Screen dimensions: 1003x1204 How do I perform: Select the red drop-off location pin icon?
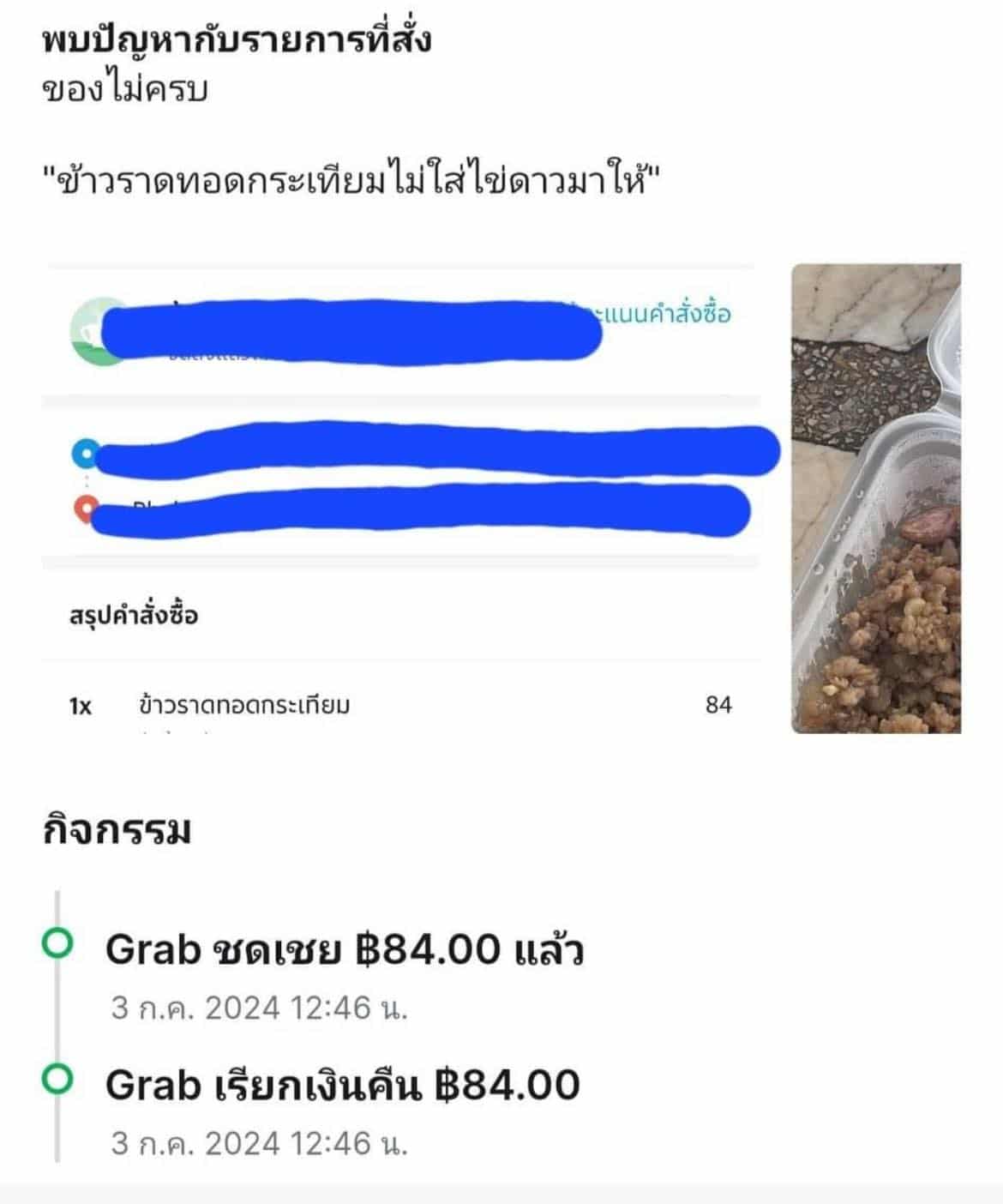tap(86, 509)
